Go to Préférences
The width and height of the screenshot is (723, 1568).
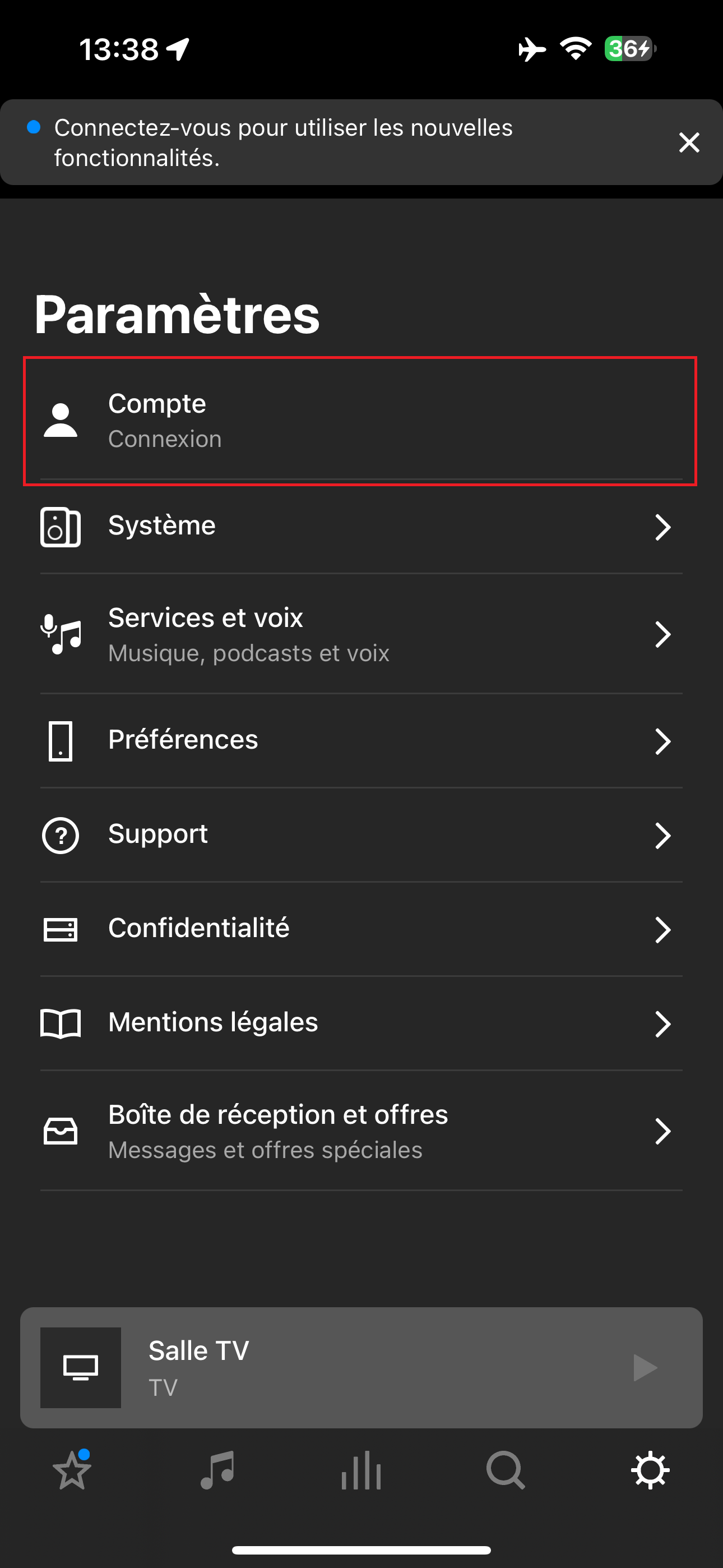coord(361,741)
